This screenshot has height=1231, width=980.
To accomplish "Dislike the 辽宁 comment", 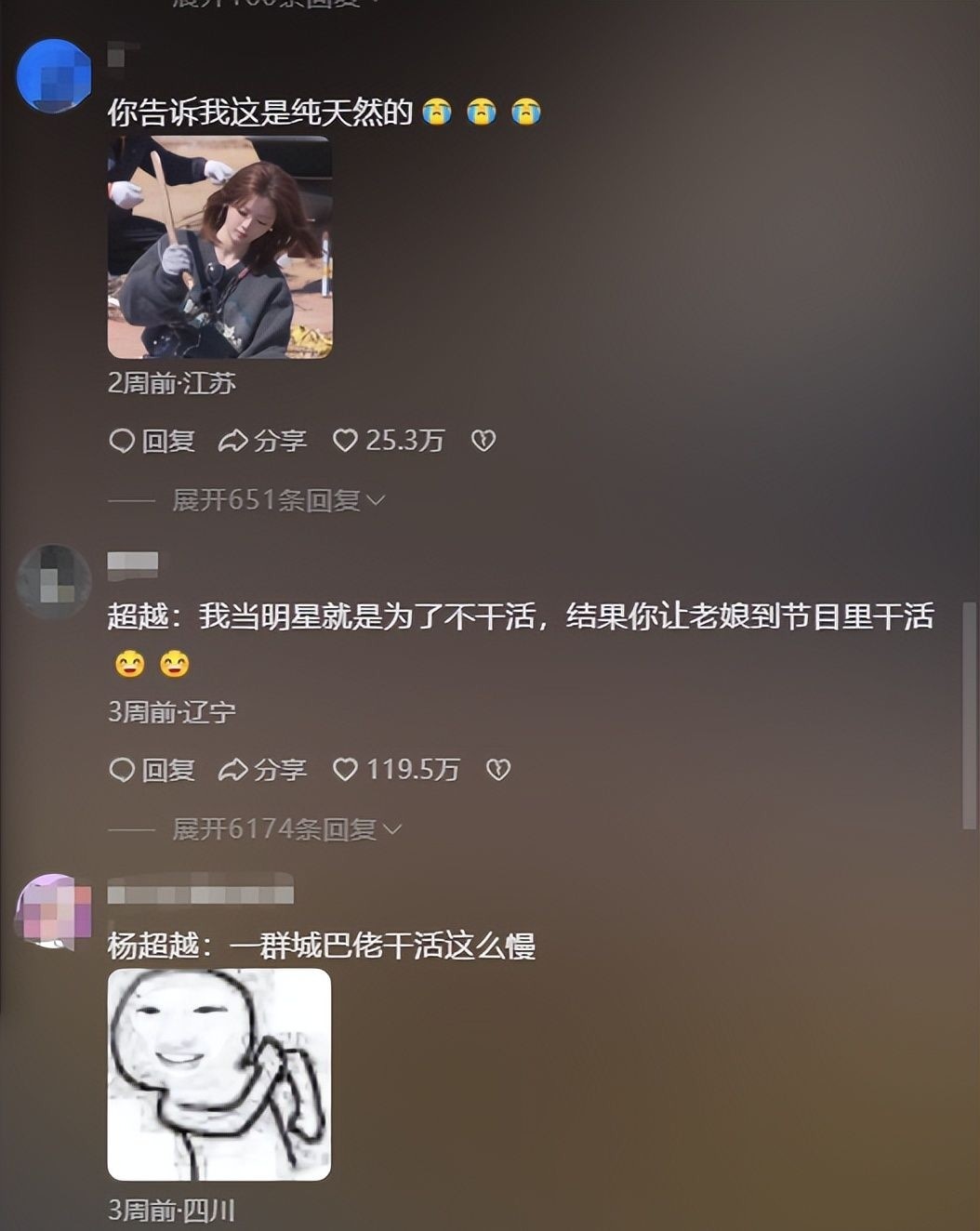I will click(498, 770).
